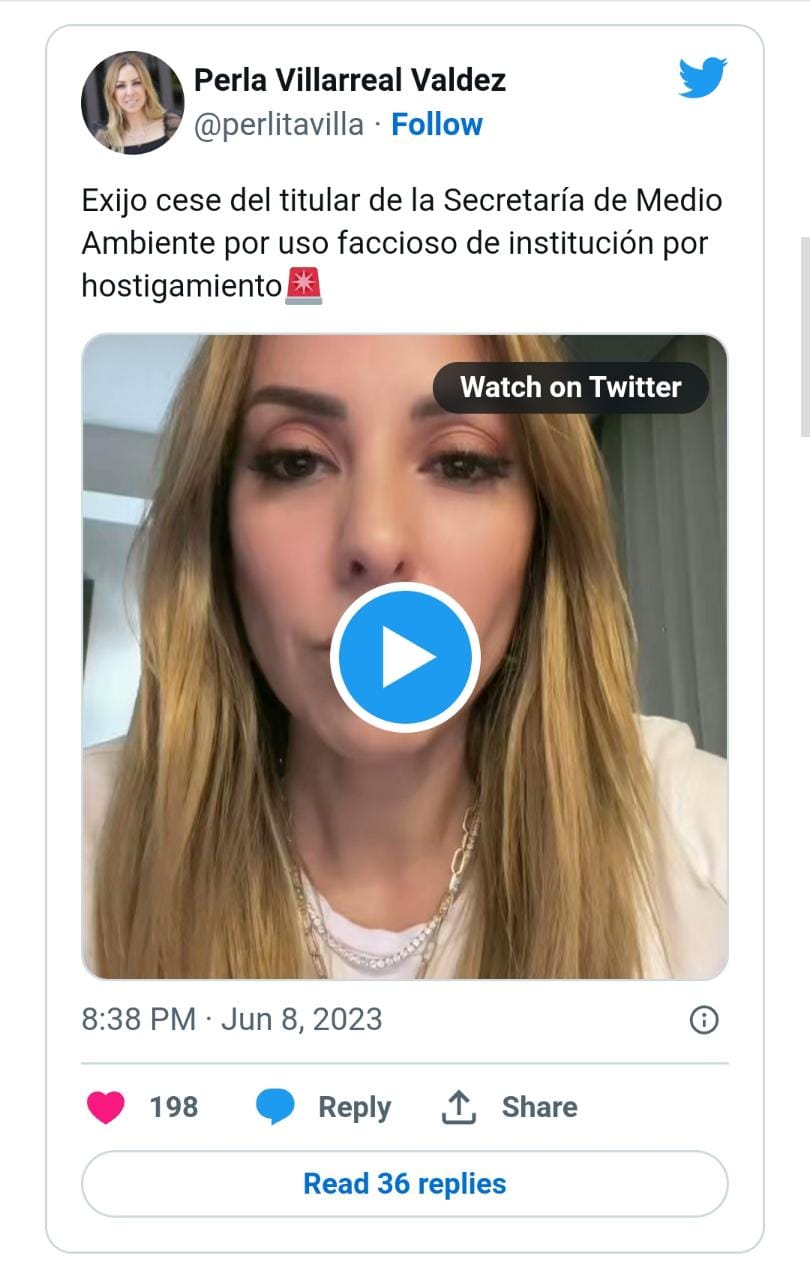
Task: Play the embedded tweet video
Action: click(405, 657)
